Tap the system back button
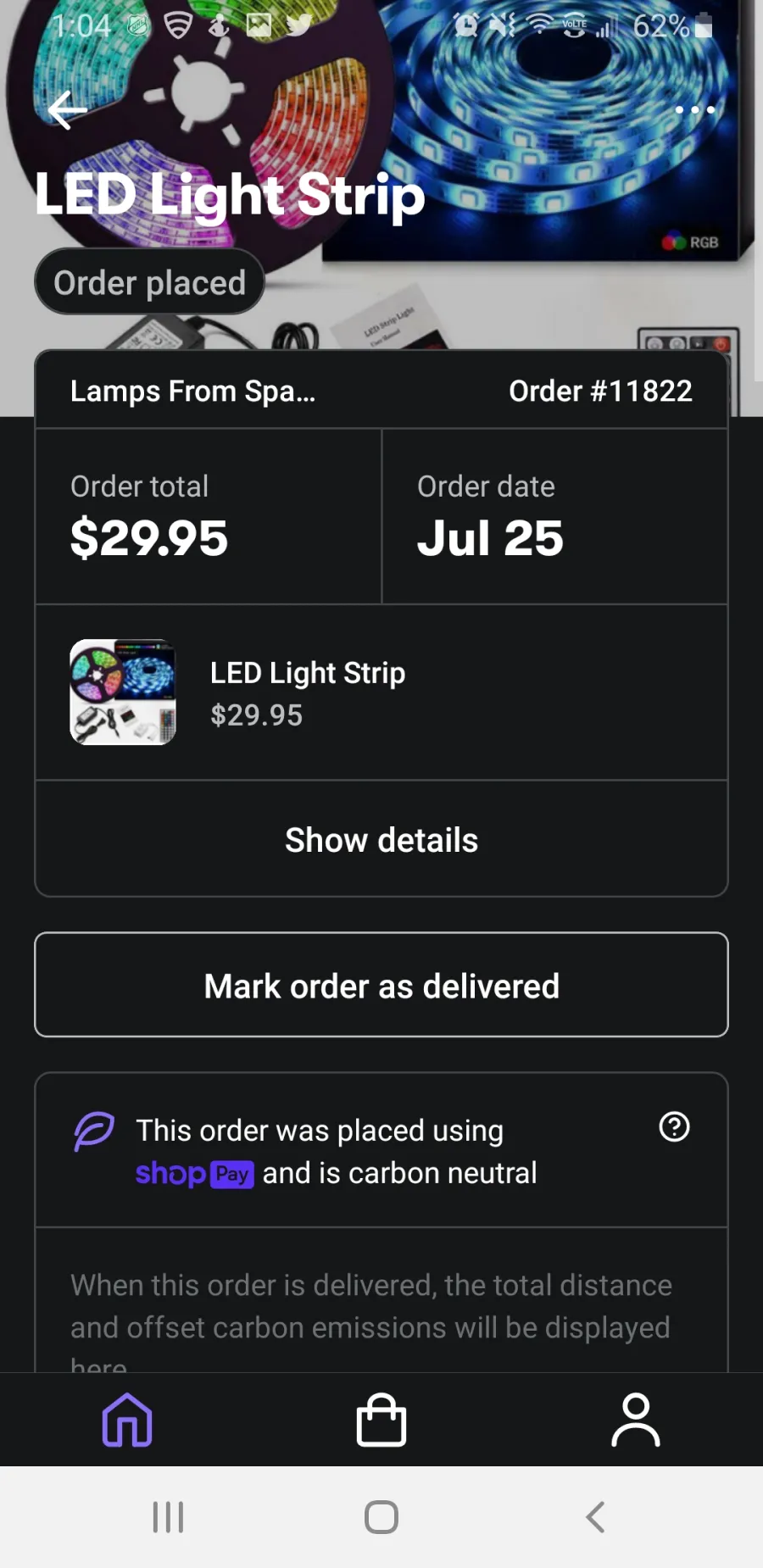The width and height of the screenshot is (763, 1568). tap(595, 1517)
